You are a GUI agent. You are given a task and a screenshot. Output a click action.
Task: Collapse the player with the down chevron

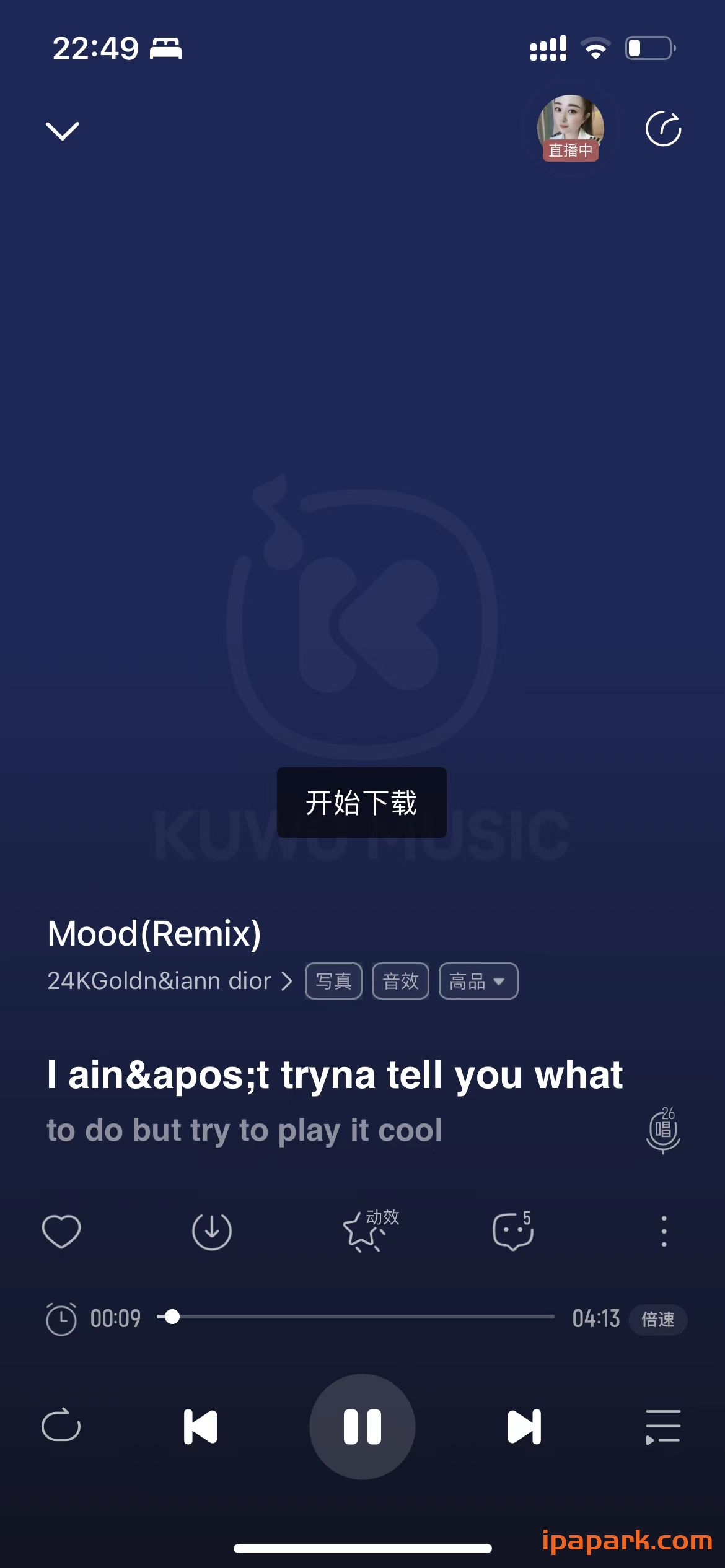pos(61,130)
